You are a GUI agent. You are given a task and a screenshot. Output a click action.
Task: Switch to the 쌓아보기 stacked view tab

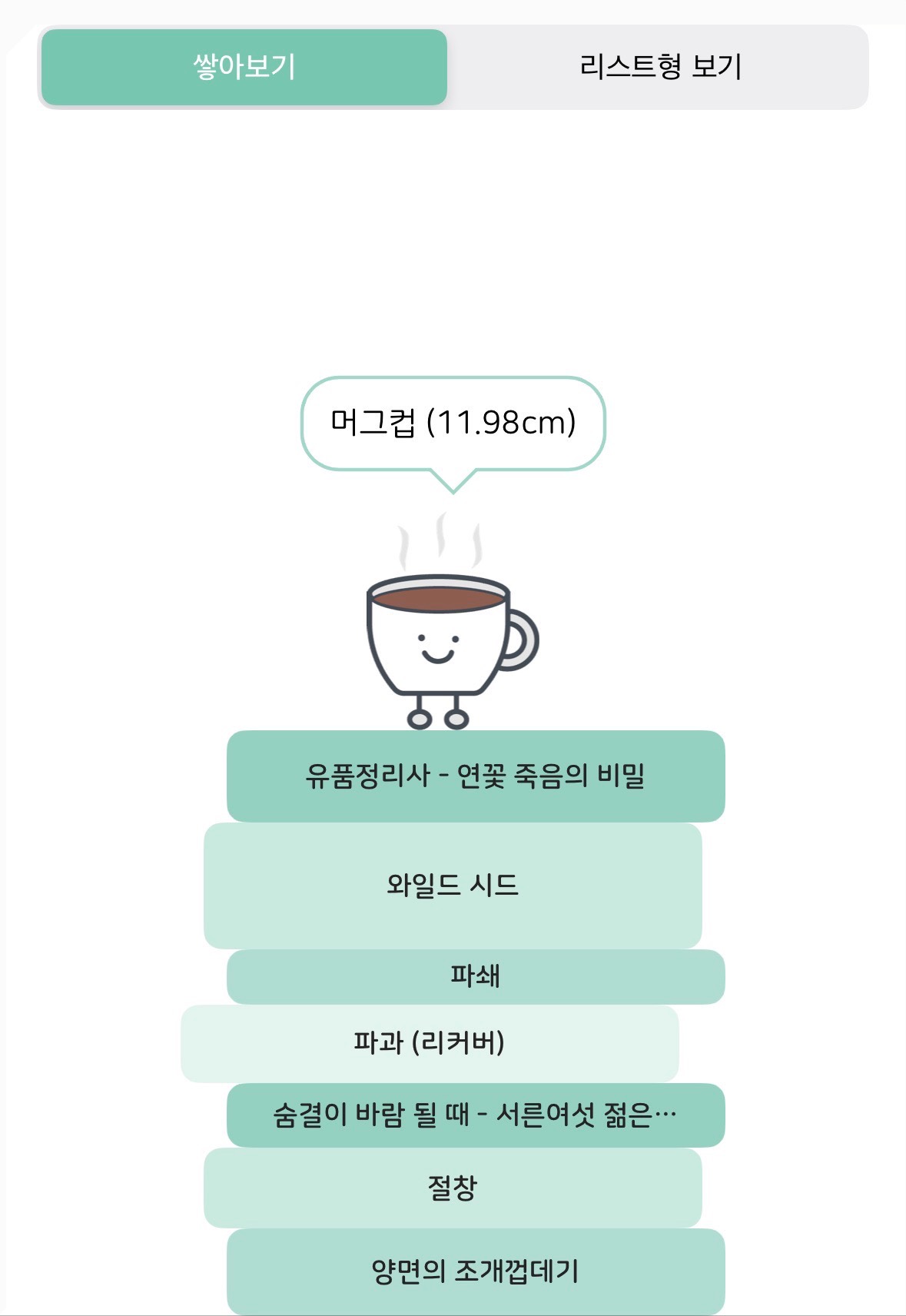pos(244,67)
